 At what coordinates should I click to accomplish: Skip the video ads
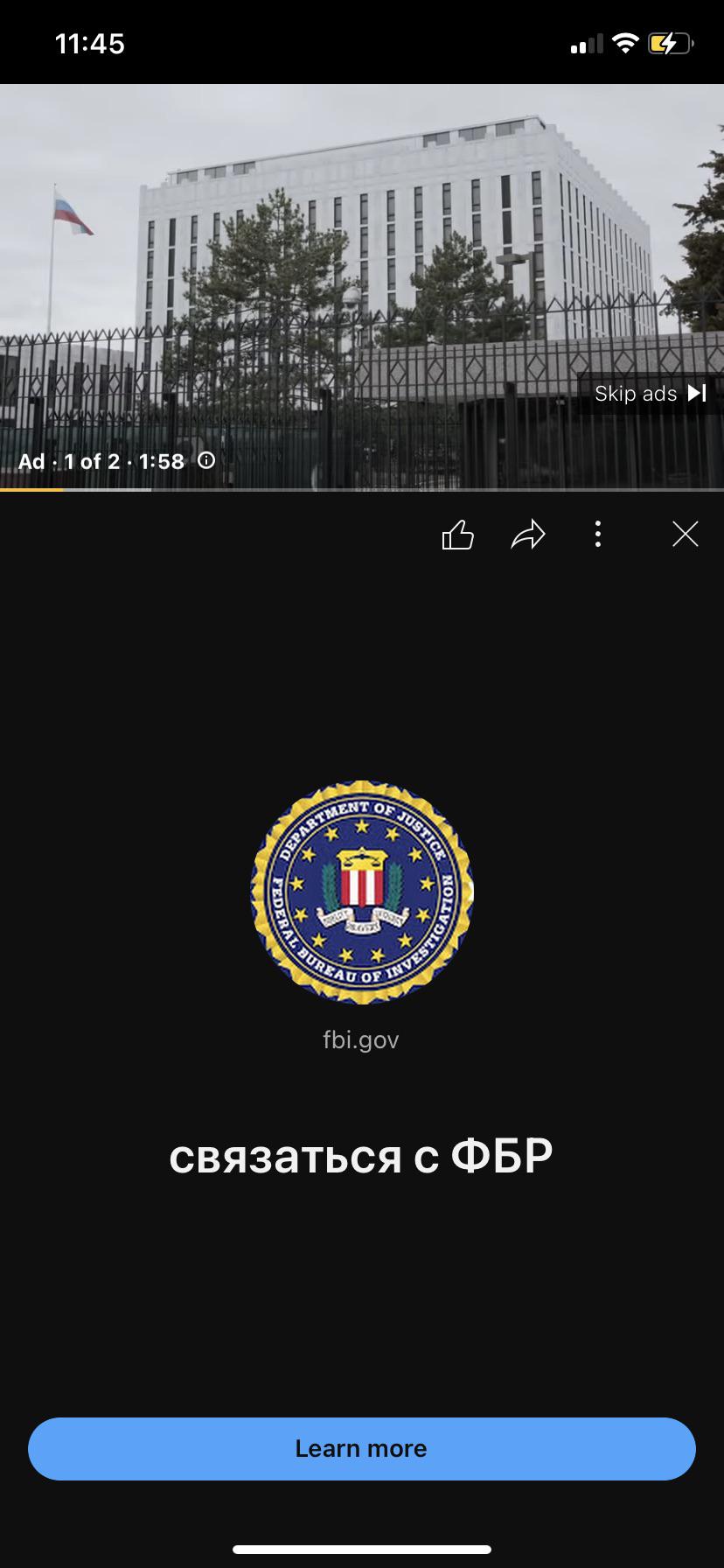pyautogui.click(x=650, y=394)
